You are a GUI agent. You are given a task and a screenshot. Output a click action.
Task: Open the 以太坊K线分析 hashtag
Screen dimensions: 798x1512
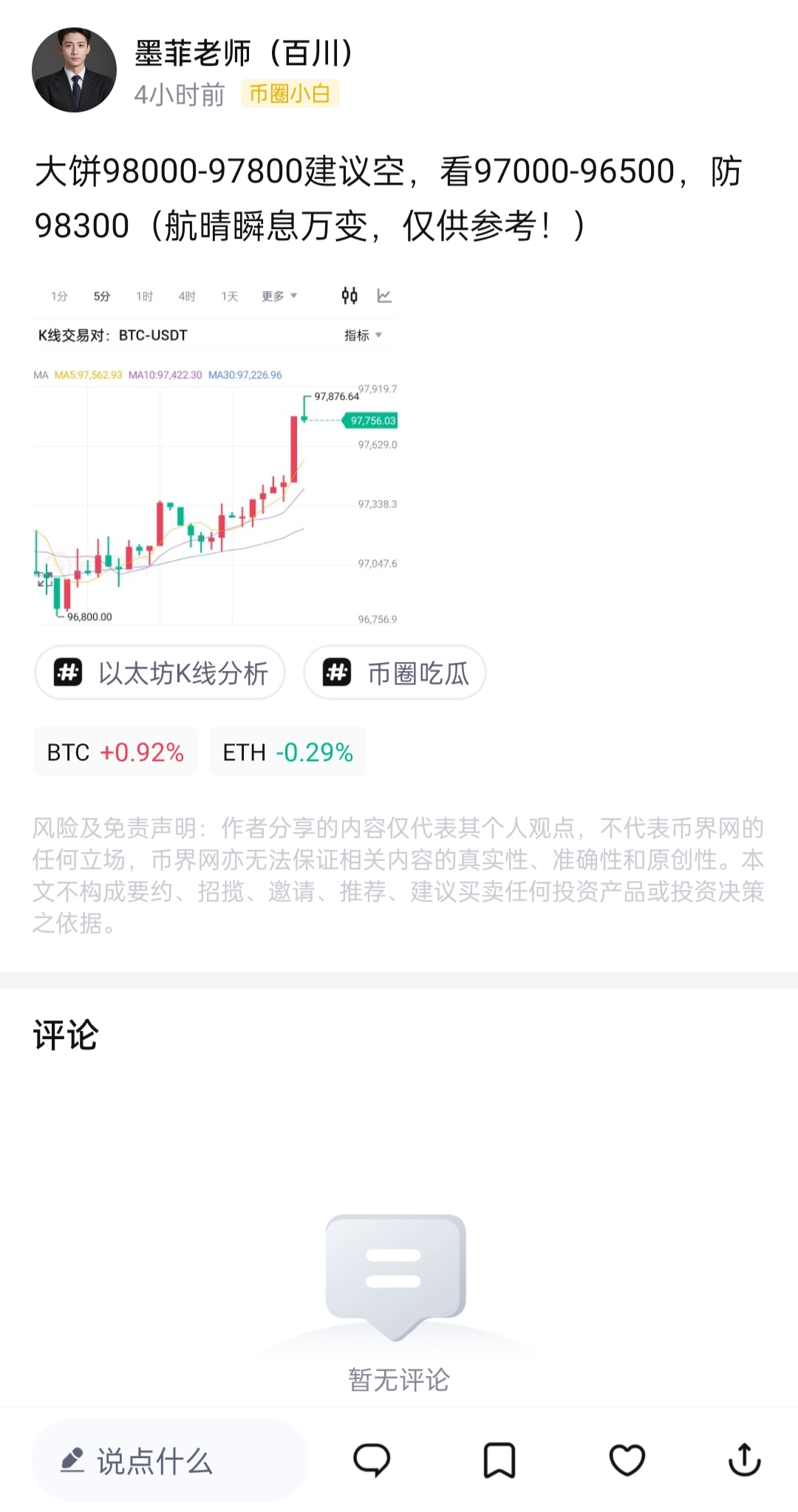pyautogui.click(x=160, y=672)
